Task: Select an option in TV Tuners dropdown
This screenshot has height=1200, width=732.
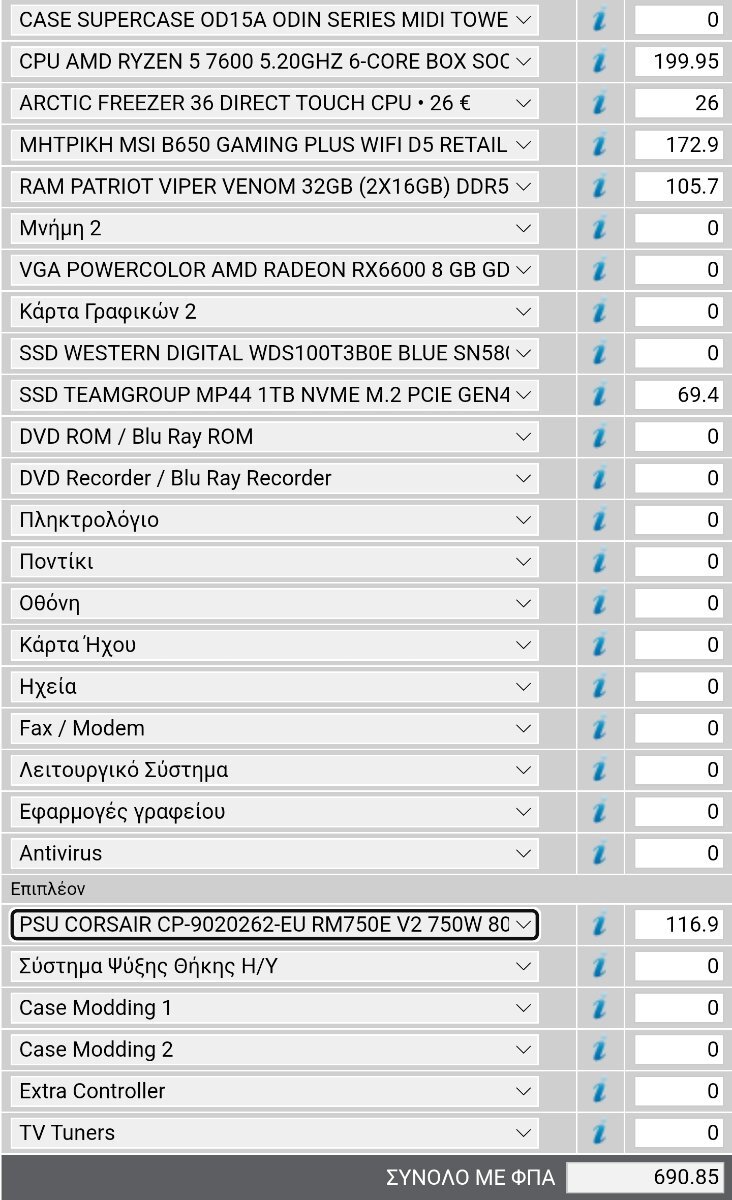Action: coord(275,1133)
